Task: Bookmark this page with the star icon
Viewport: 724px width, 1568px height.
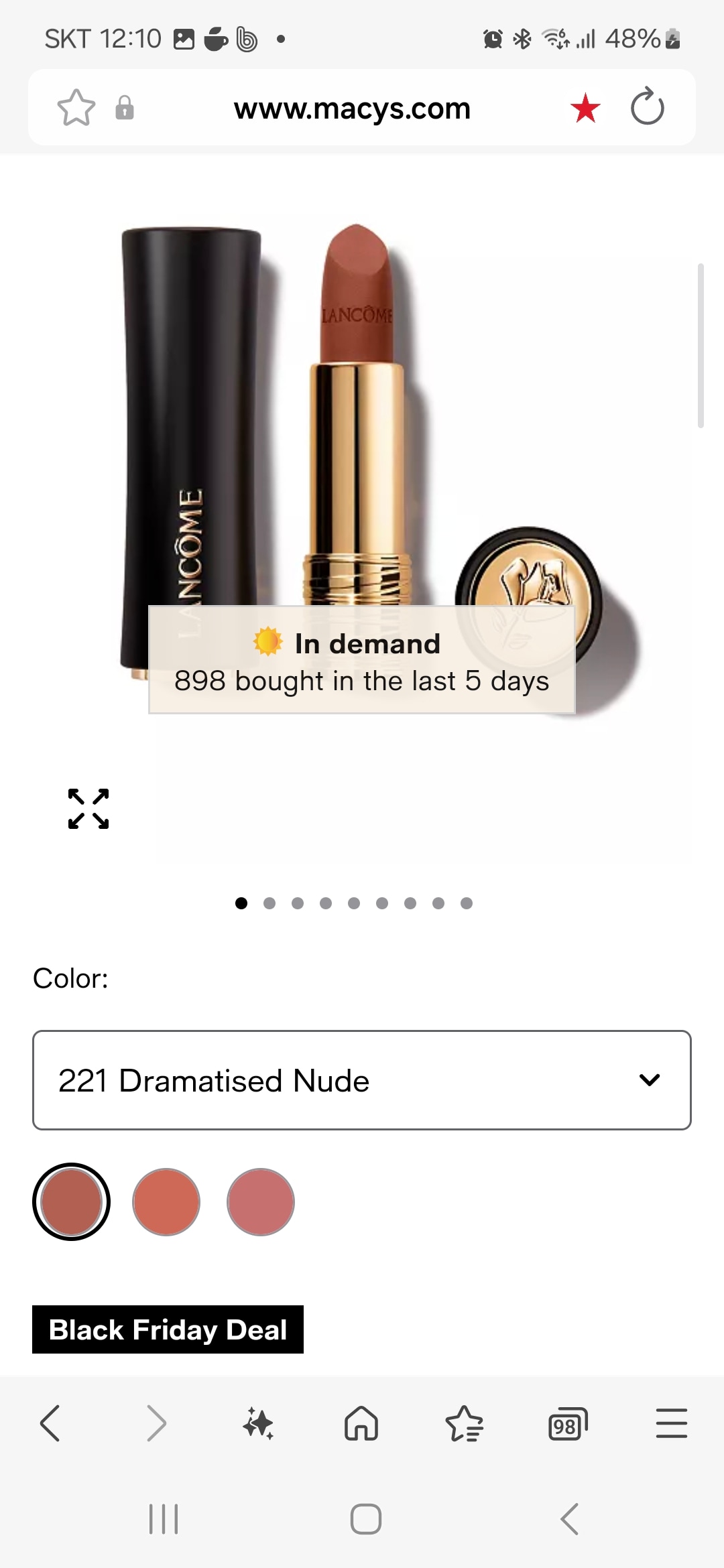Action: [x=76, y=108]
